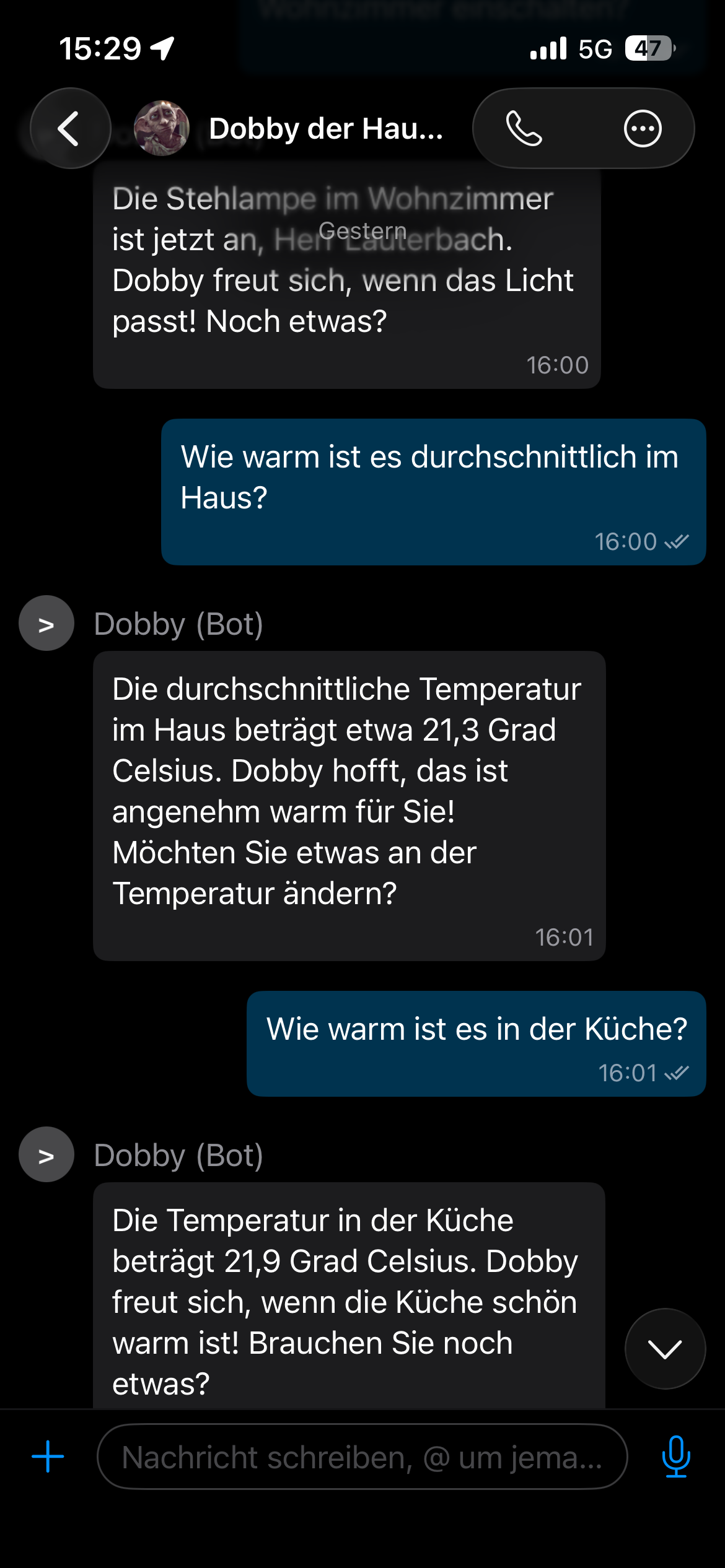This screenshot has height=1568, width=725.
Task: Focus the Nachricht schreiben message field
Action: [x=362, y=1457]
